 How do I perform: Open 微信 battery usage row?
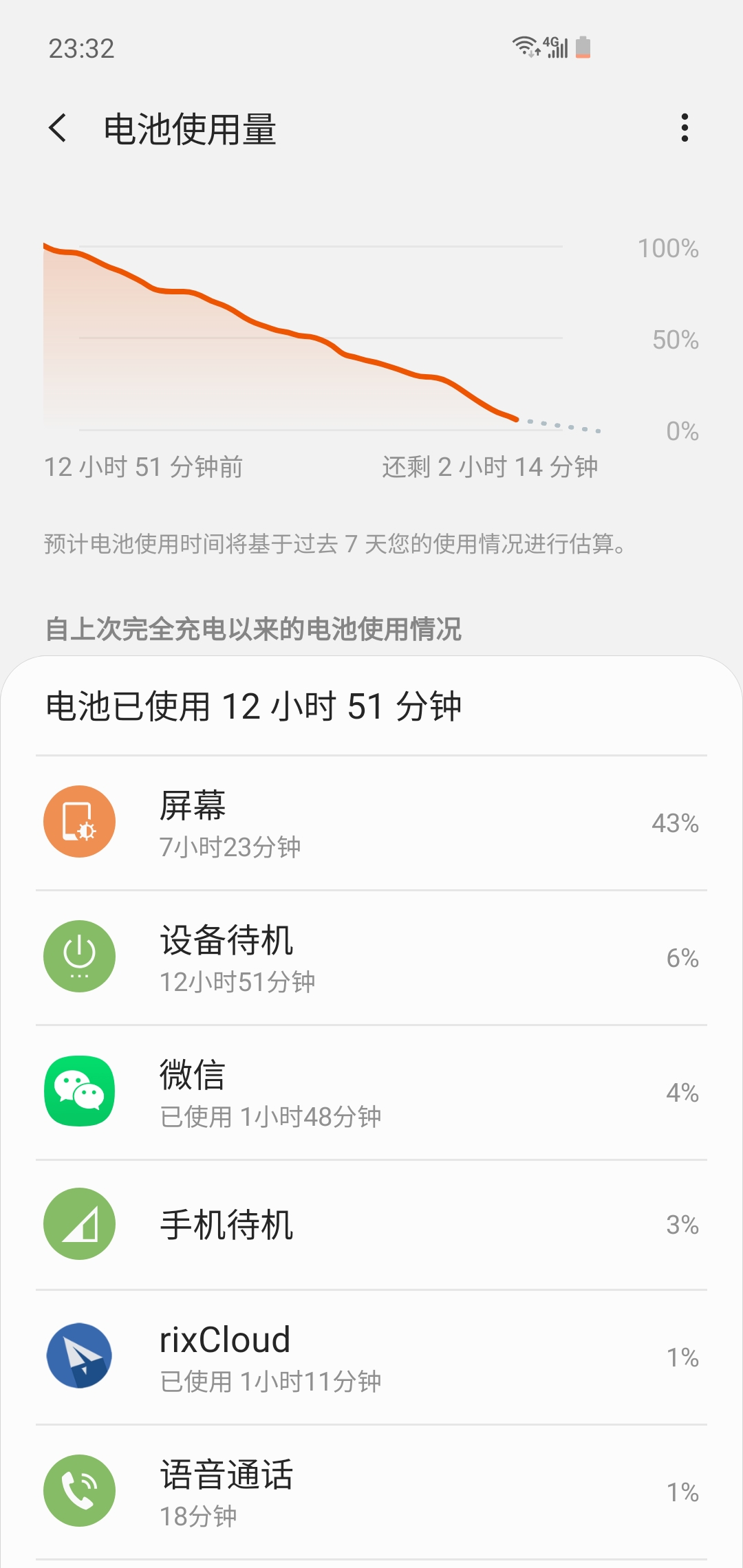(371, 1092)
